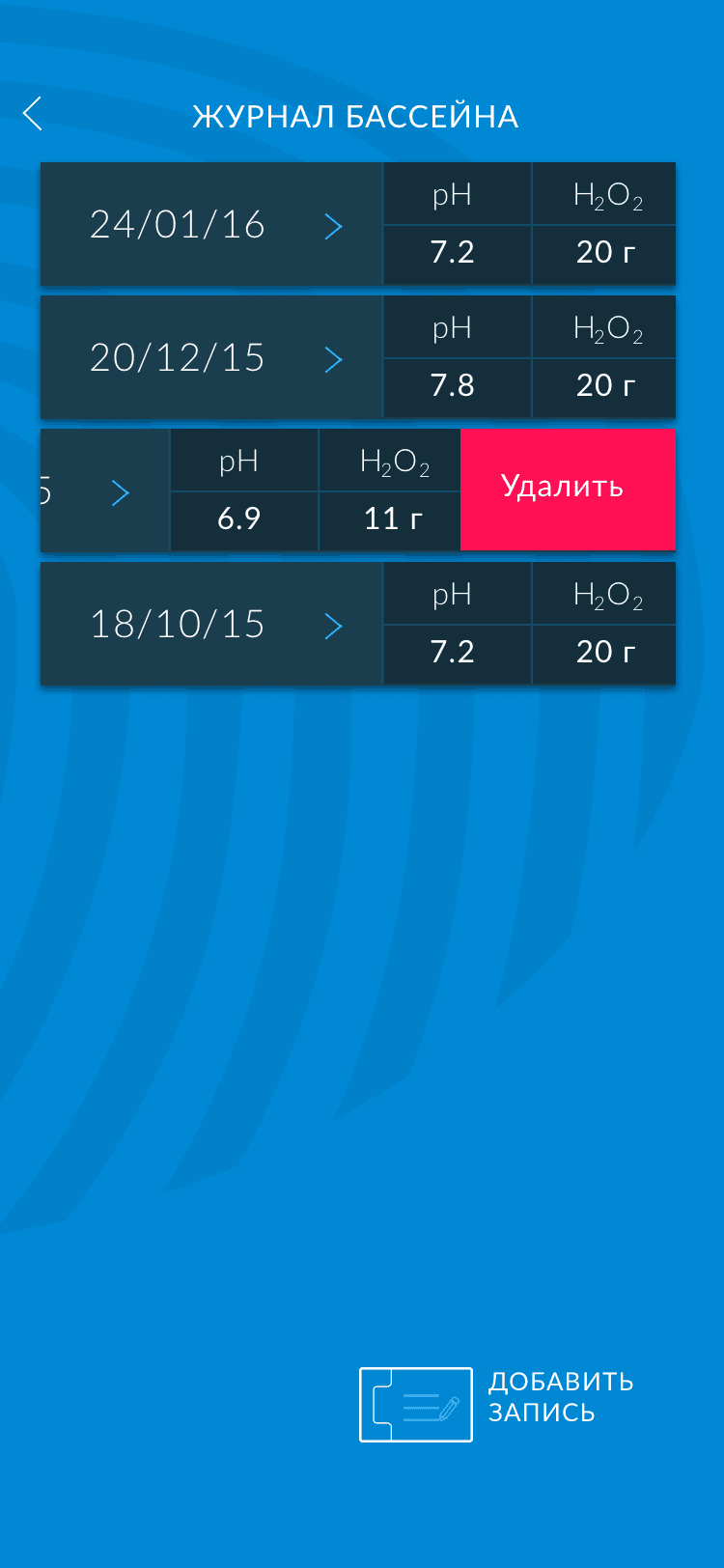
Task: Go back from Журнал бассейна
Action: point(33,114)
